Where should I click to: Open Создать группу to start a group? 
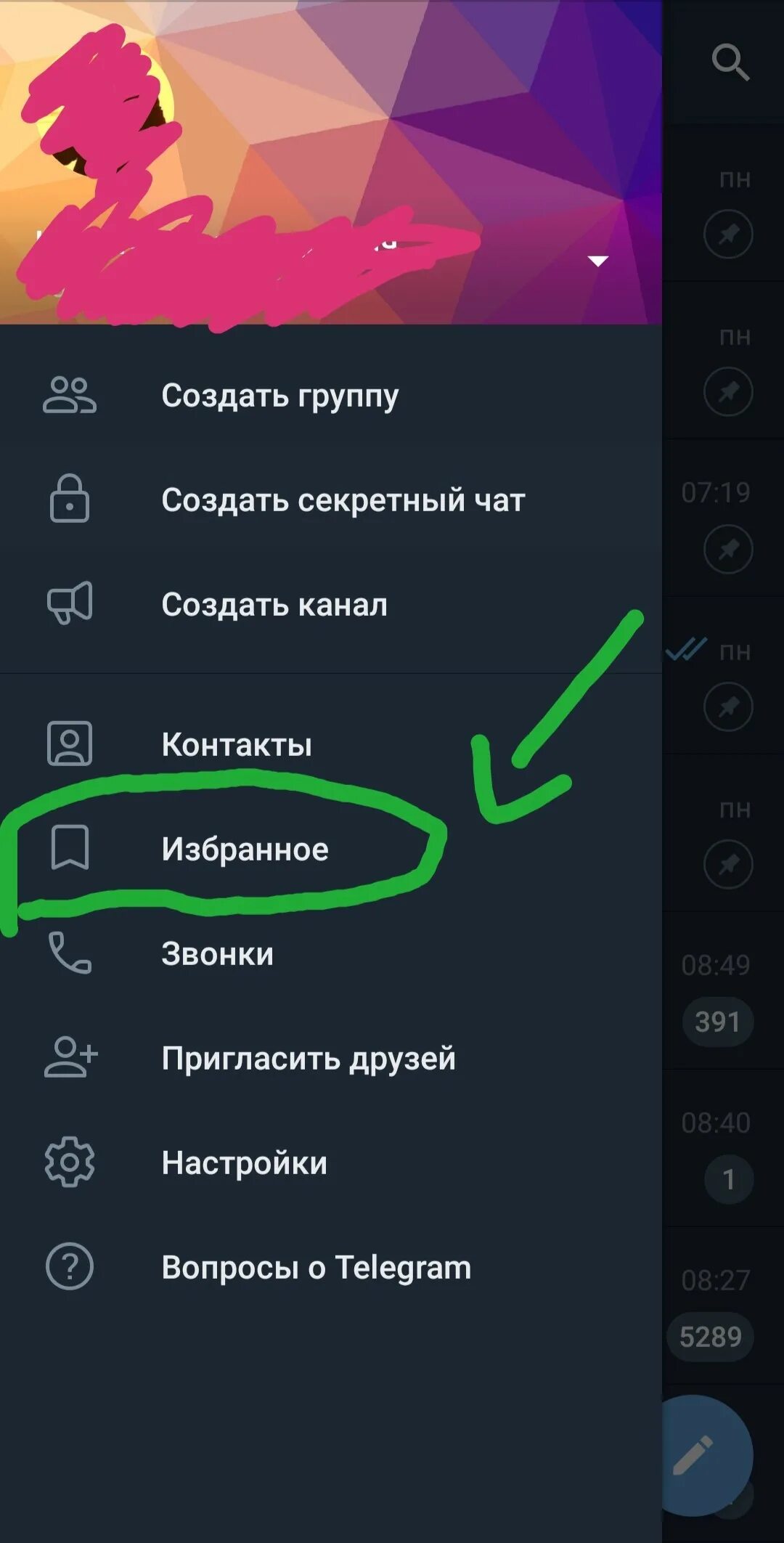[279, 396]
